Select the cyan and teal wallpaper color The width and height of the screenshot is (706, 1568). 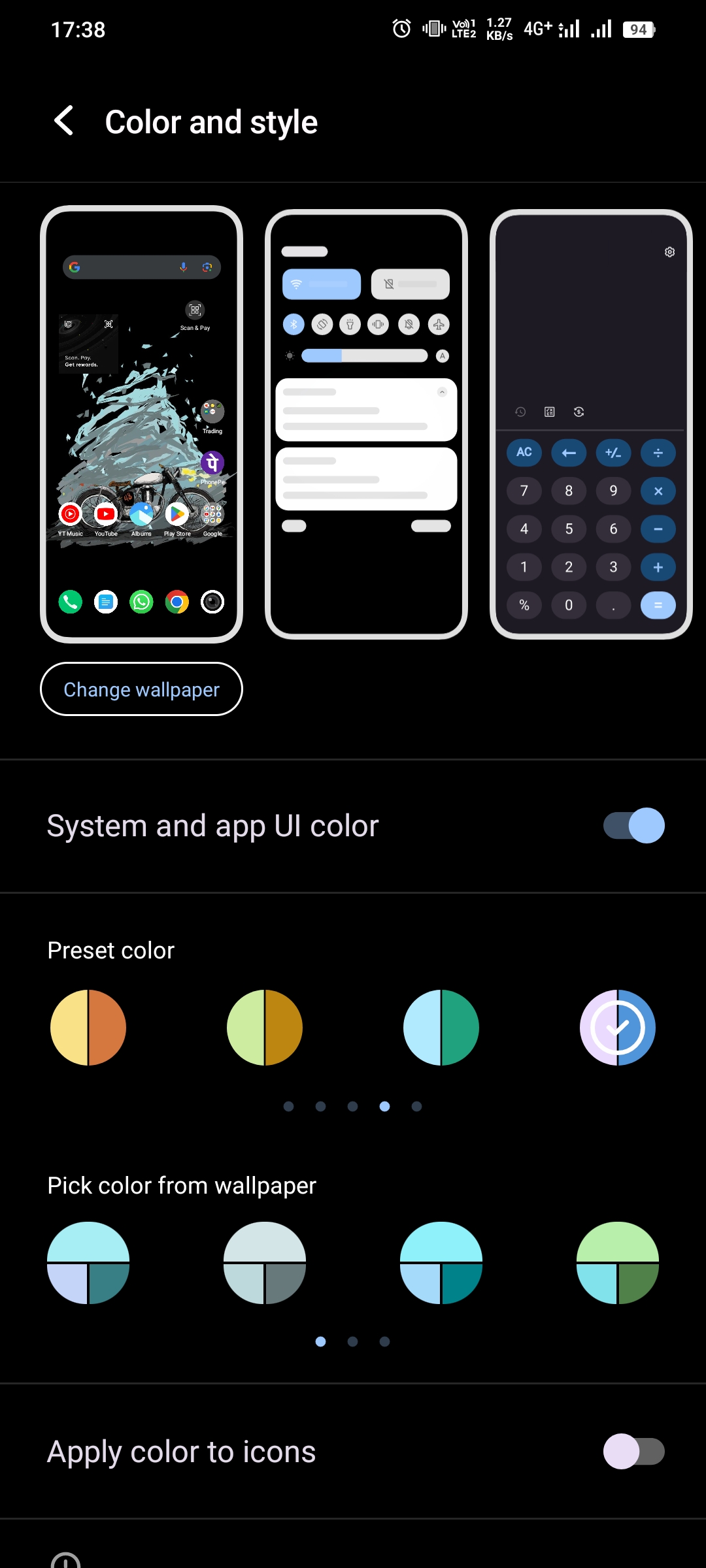(x=88, y=1263)
